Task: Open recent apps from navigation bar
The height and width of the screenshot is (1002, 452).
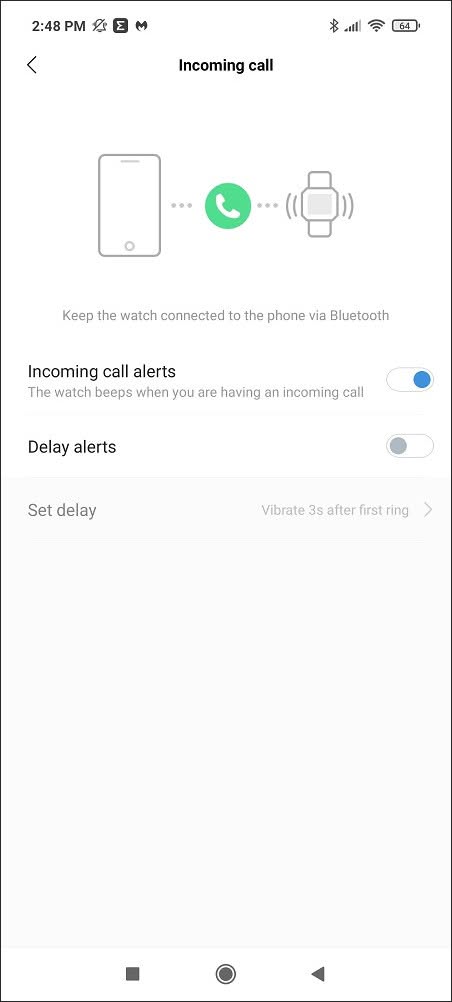Action: pyautogui.click(x=132, y=974)
